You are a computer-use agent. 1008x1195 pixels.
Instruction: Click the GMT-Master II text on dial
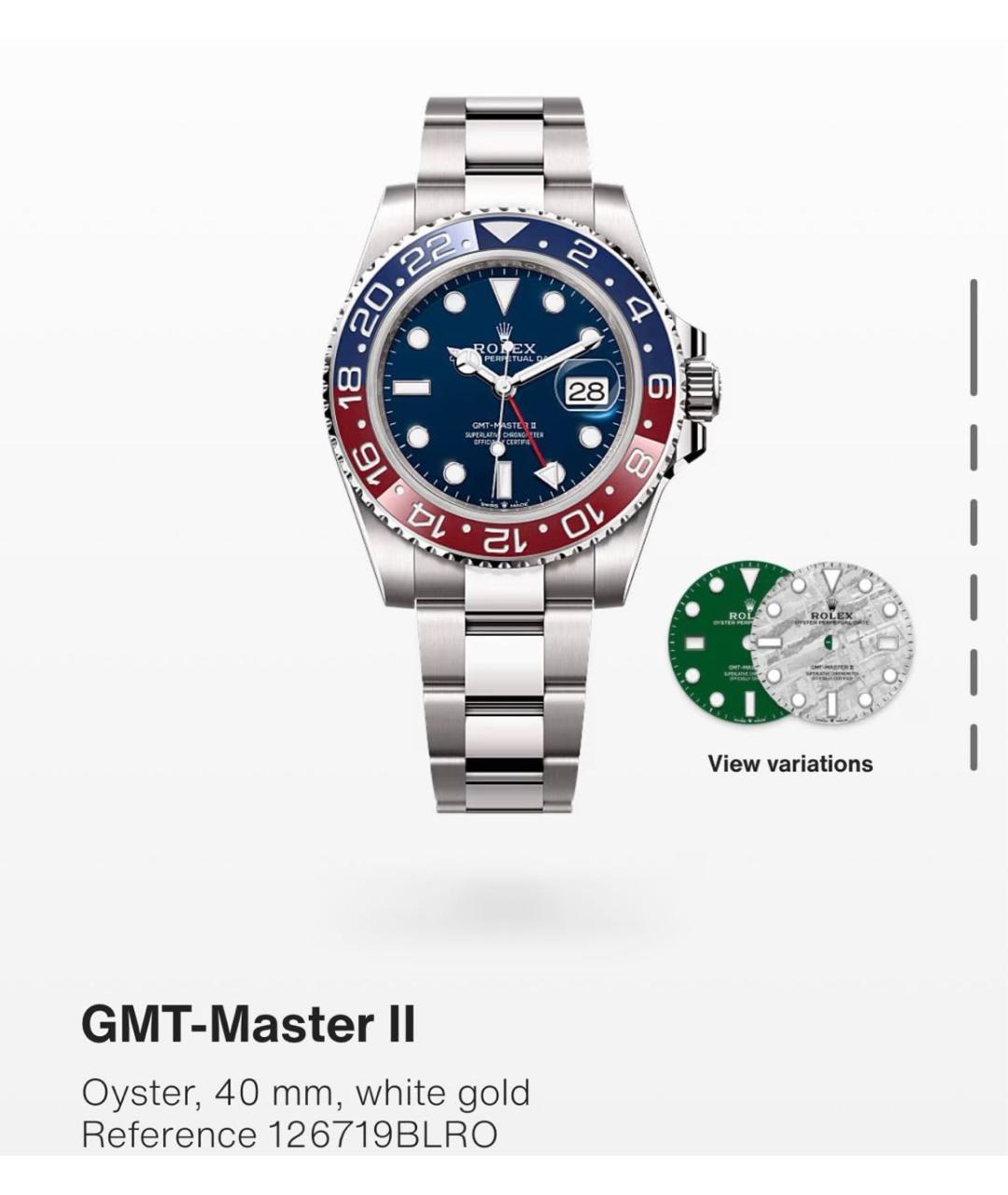tap(504, 425)
